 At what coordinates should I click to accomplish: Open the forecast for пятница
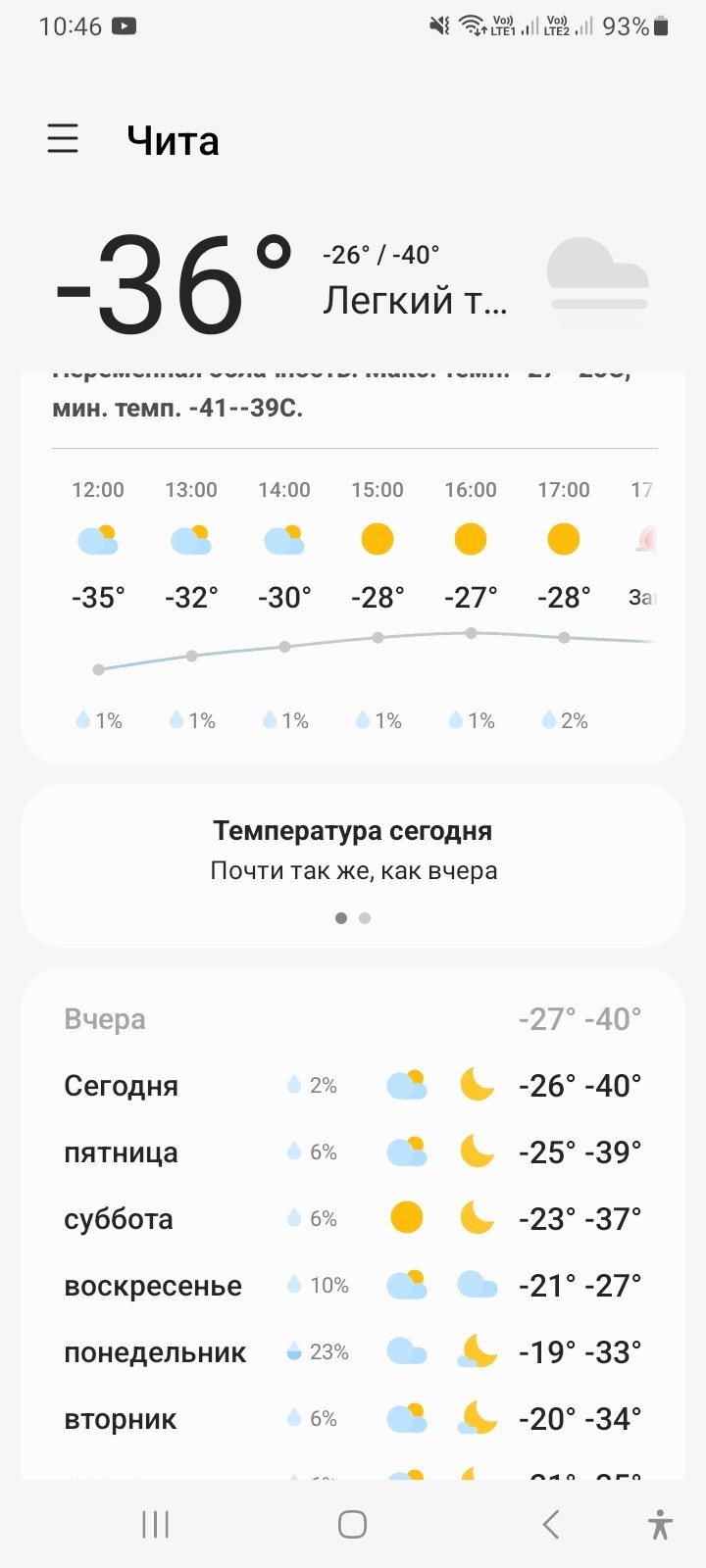pyautogui.click(x=353, y=1151)
